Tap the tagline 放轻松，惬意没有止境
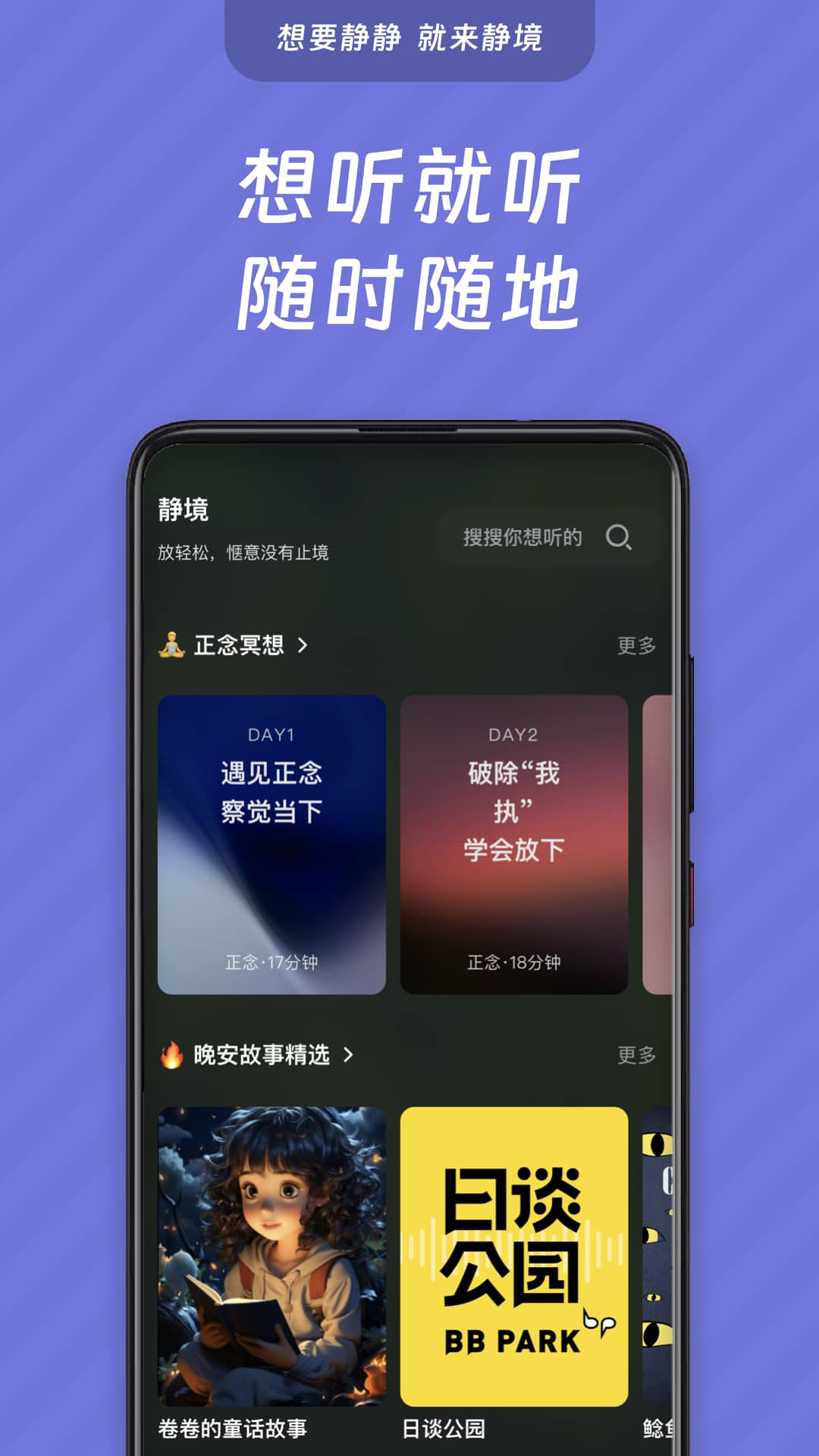Viewport: 819px width, 1456px height. tap(245, 551)
